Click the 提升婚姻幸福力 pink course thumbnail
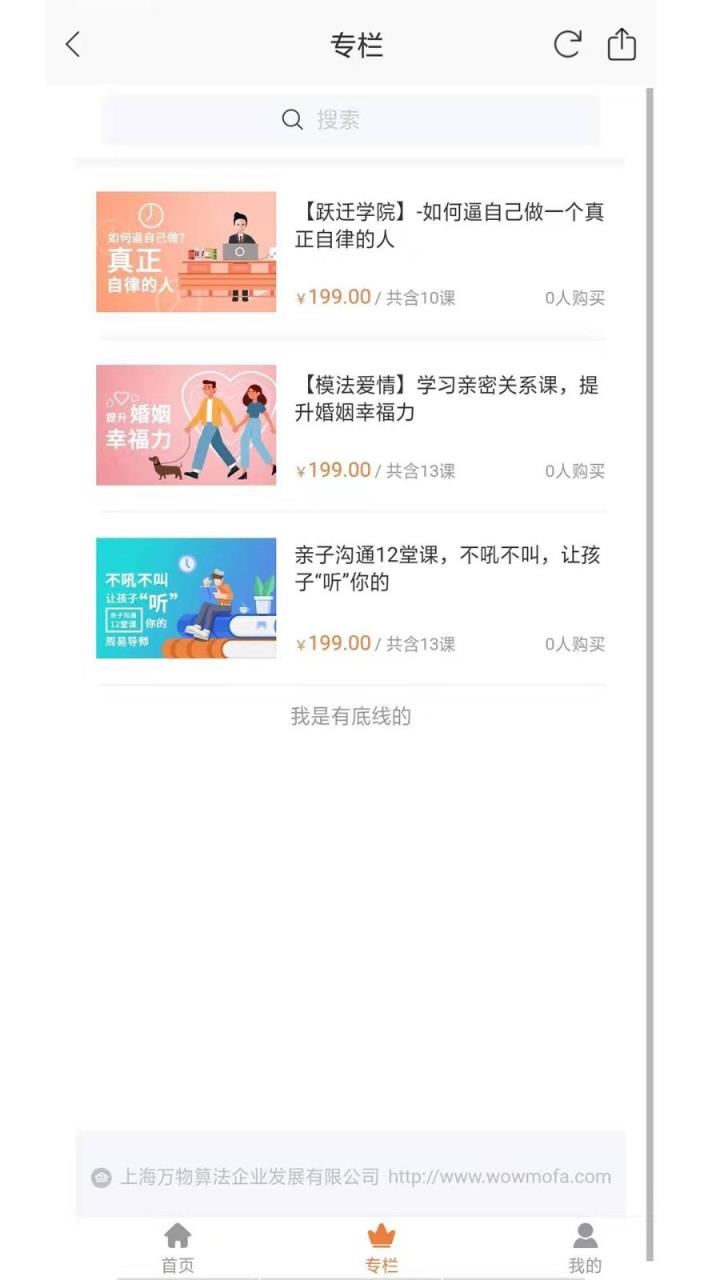 click(x=185, y=424)
